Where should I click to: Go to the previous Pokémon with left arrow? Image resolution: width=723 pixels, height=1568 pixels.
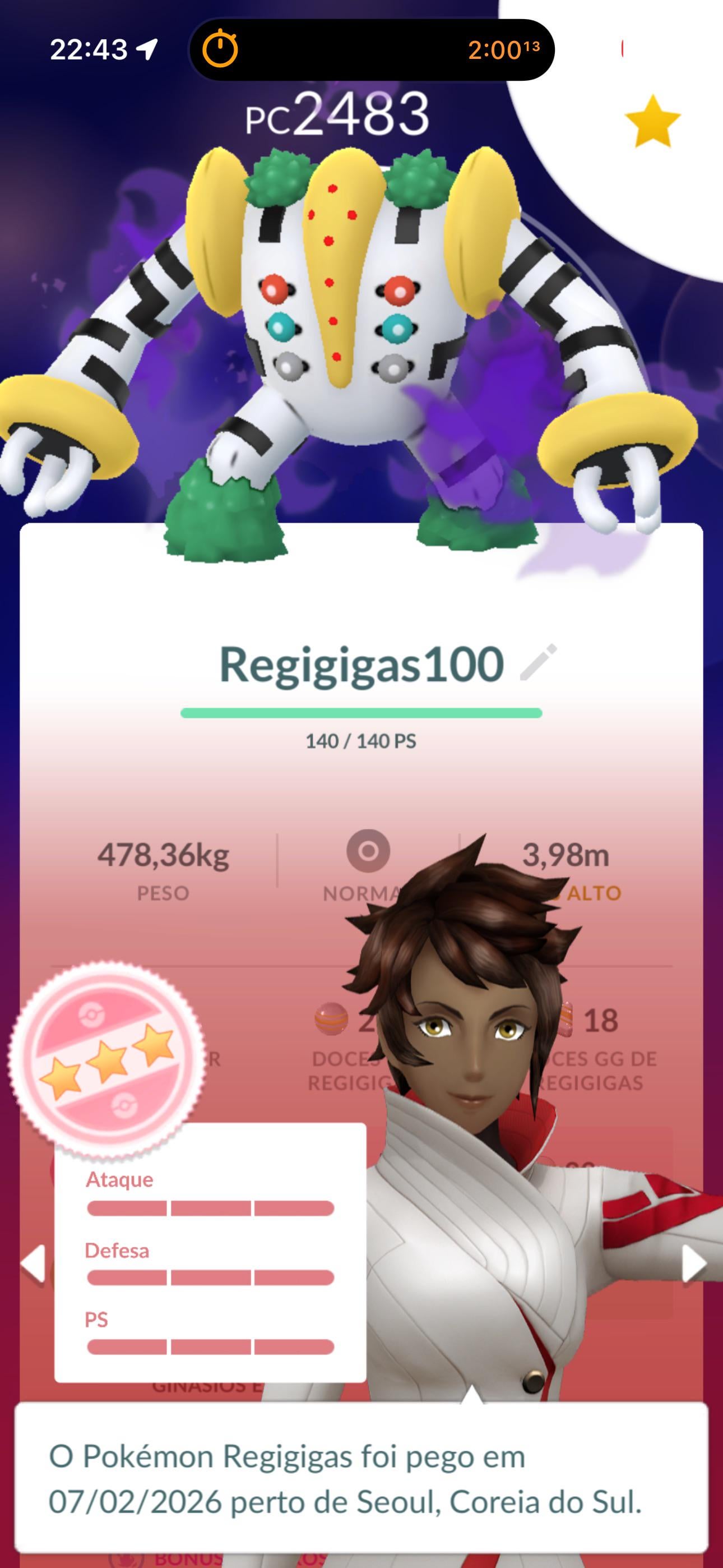34,1263
